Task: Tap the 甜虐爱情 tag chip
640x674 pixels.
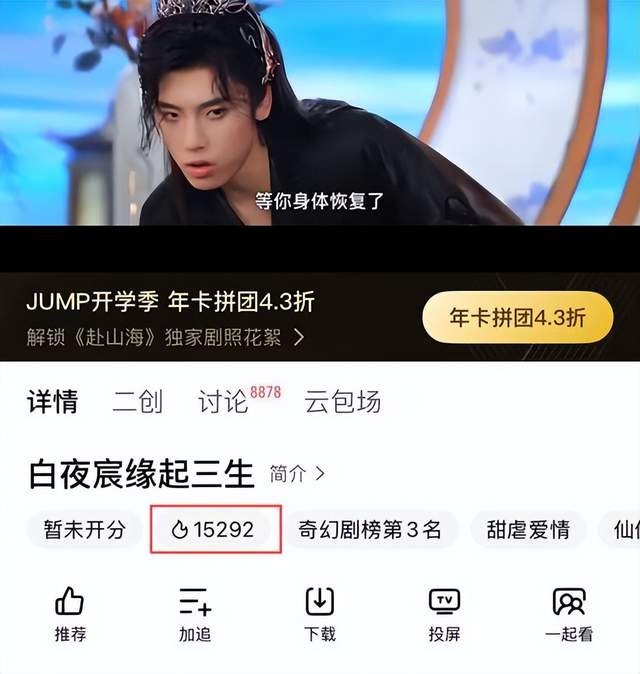Action: point(528,530)
